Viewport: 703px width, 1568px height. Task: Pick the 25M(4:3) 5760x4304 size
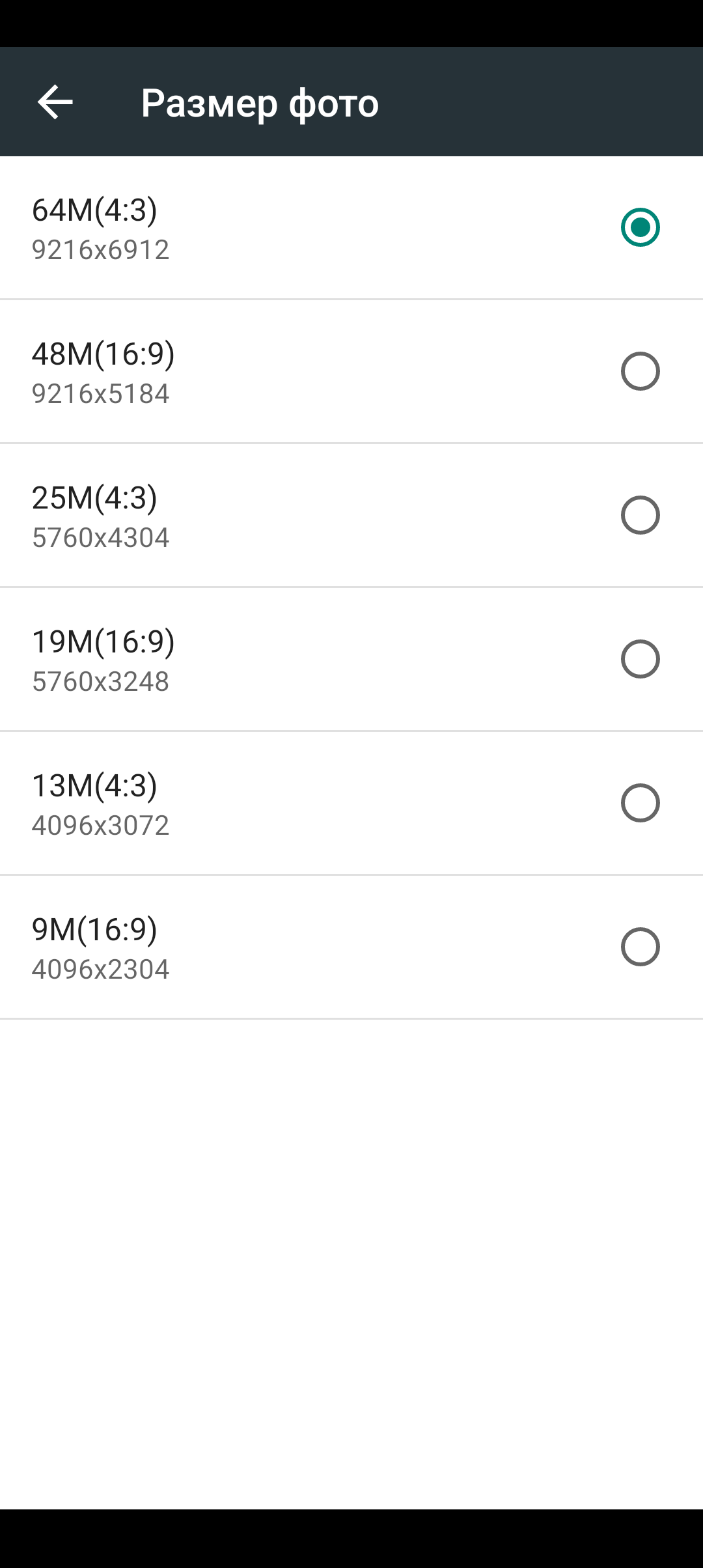351,516
